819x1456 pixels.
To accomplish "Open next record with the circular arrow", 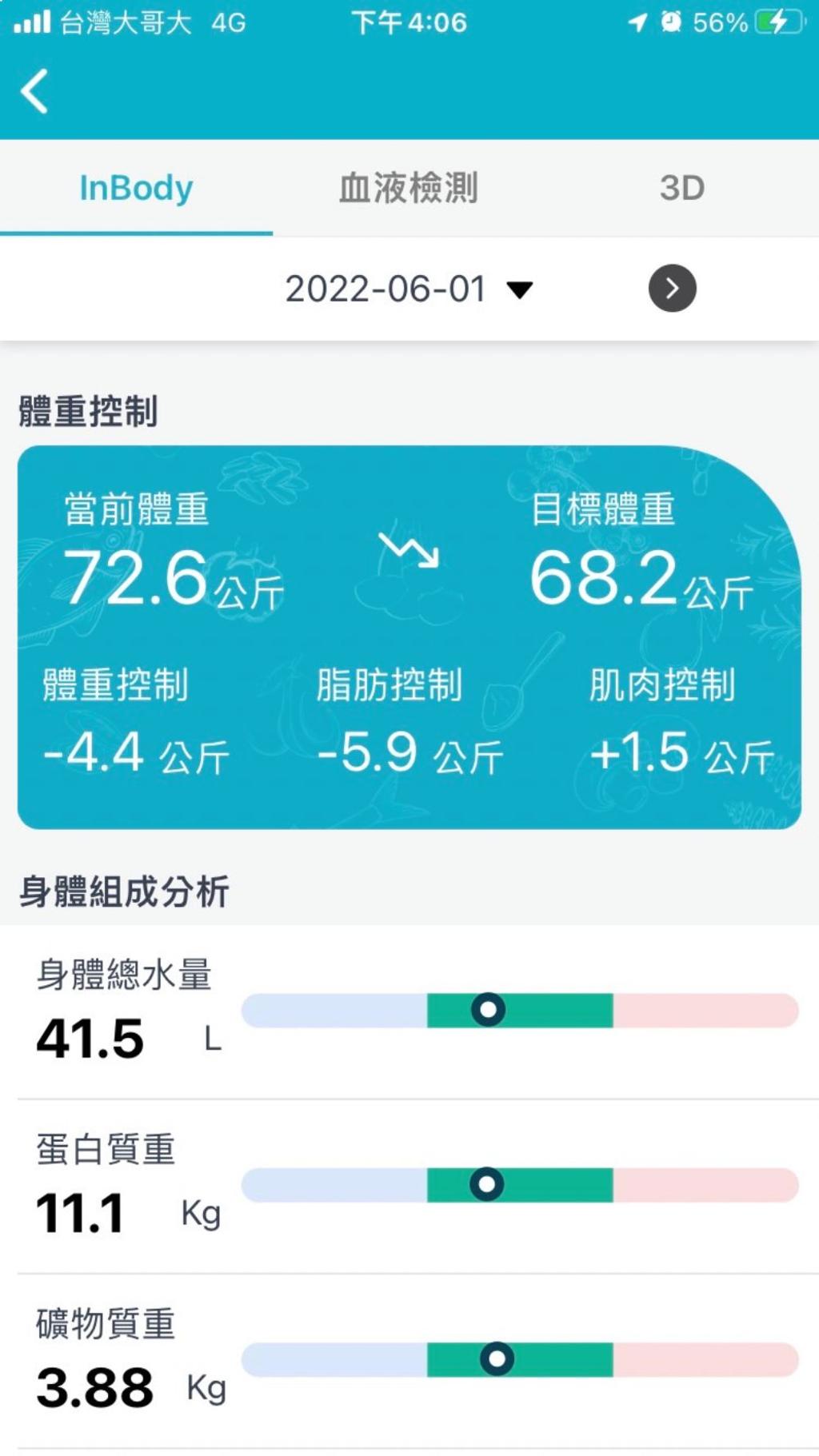I will click(672, 288).
